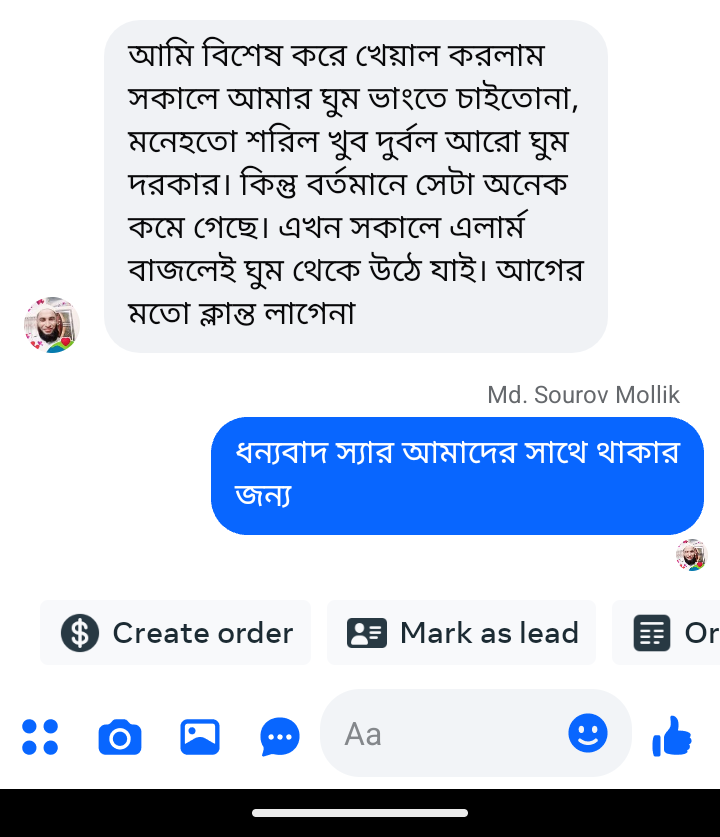Open the photo gallery picker
This screenshot has height=837, width=720.
(x=199, y=736)
